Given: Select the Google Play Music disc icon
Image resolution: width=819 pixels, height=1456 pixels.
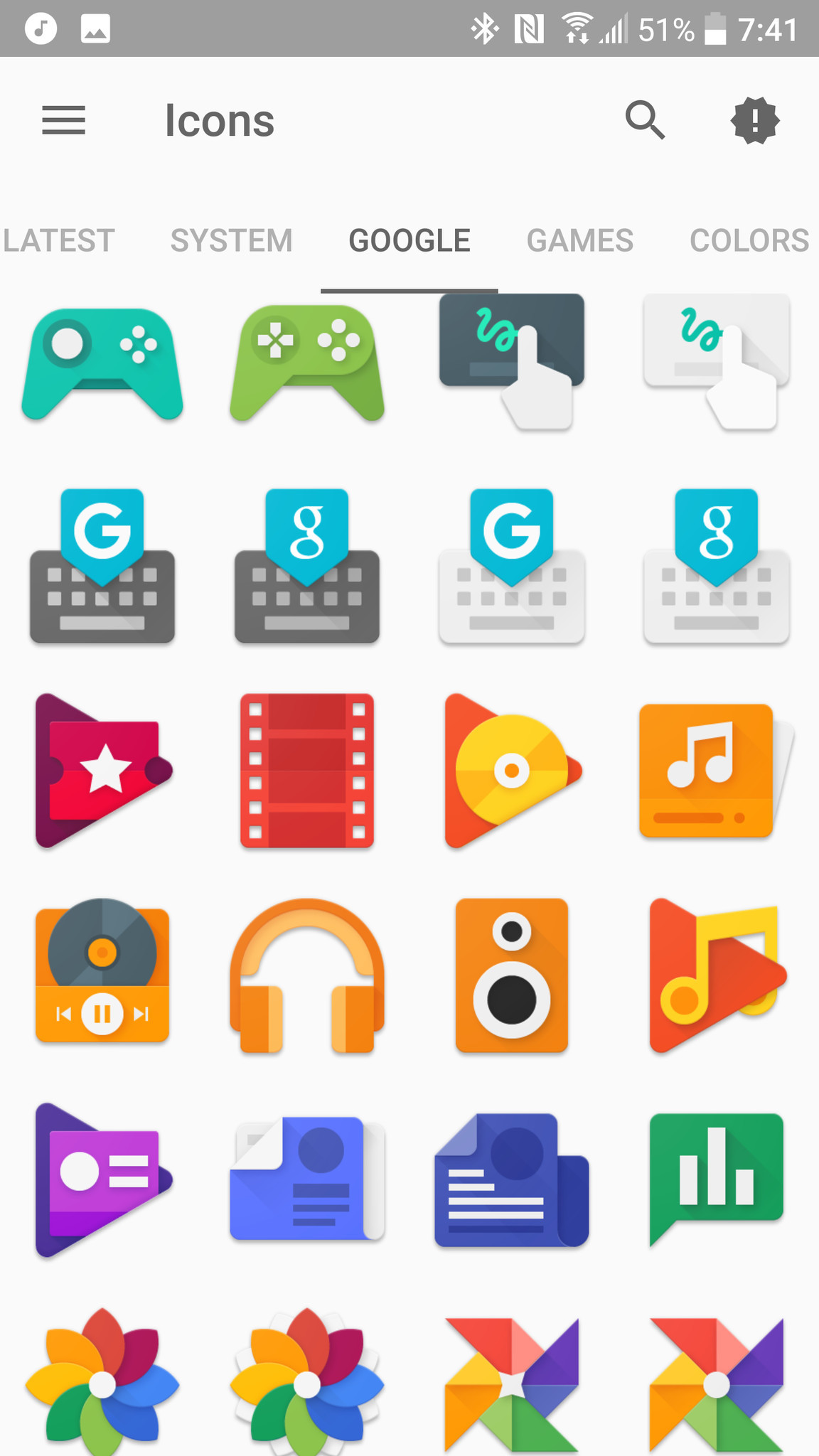Looking at the screenshot, I should (511, 771).
